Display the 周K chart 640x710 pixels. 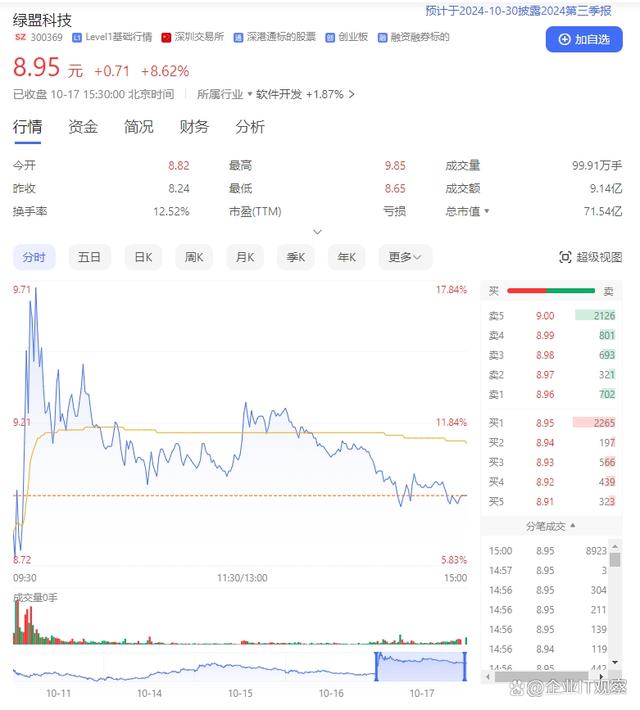pyautogui.click(x=194, y=257)
